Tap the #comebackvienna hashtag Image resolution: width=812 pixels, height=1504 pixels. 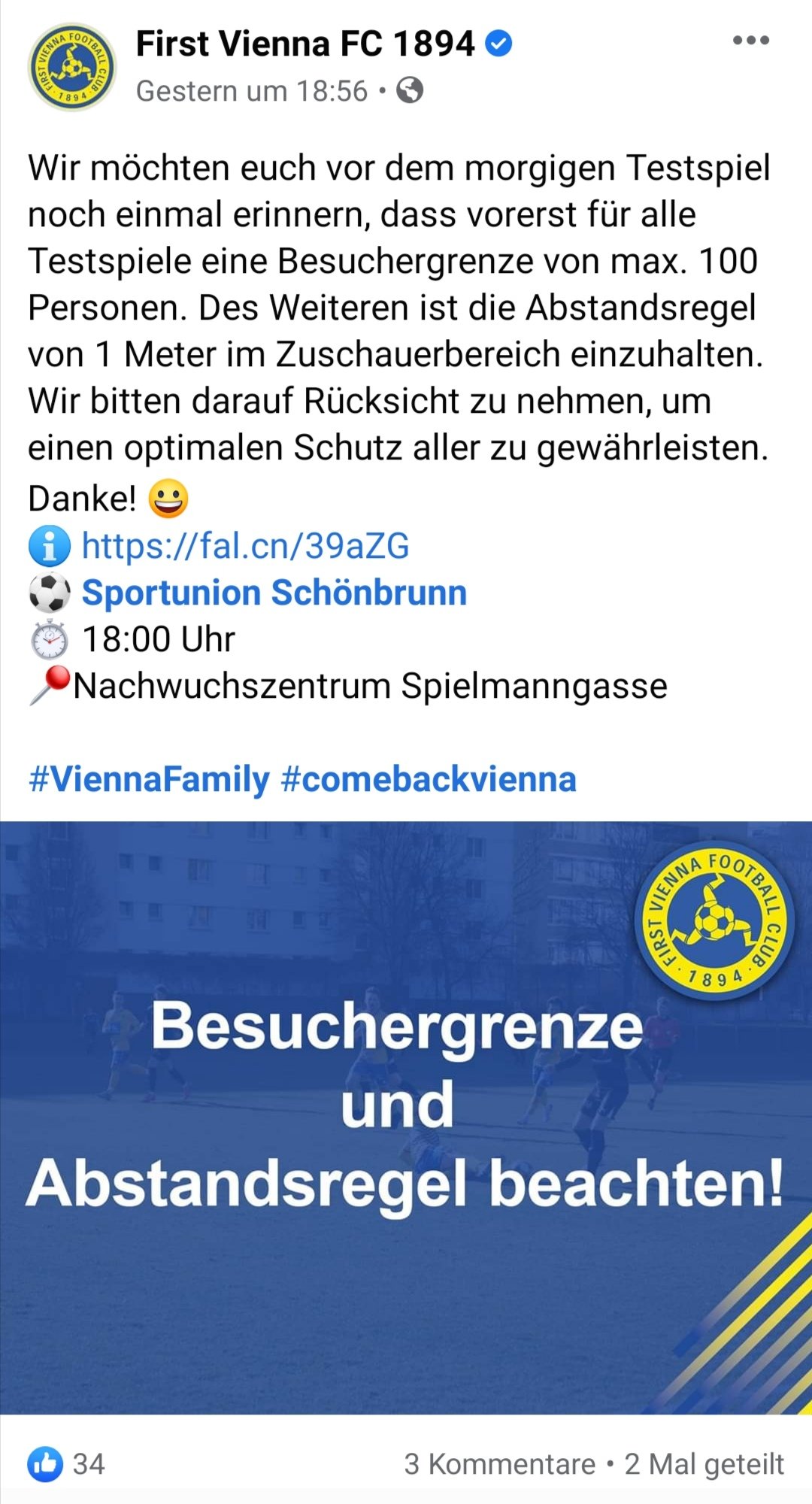tap(429, 779)
